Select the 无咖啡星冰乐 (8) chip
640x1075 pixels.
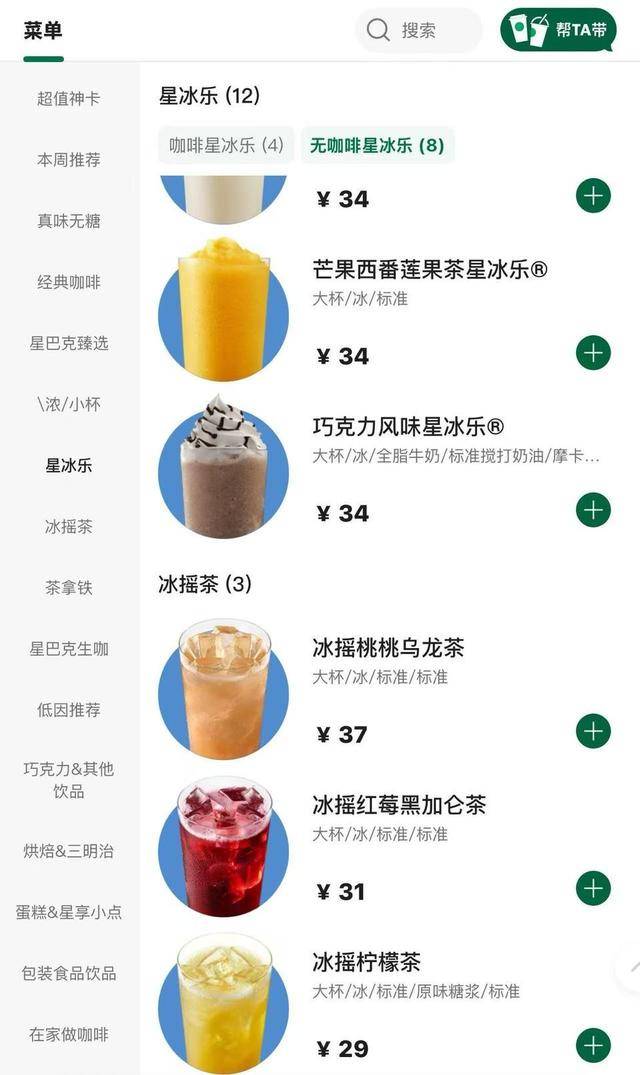(x=377, y=146)
